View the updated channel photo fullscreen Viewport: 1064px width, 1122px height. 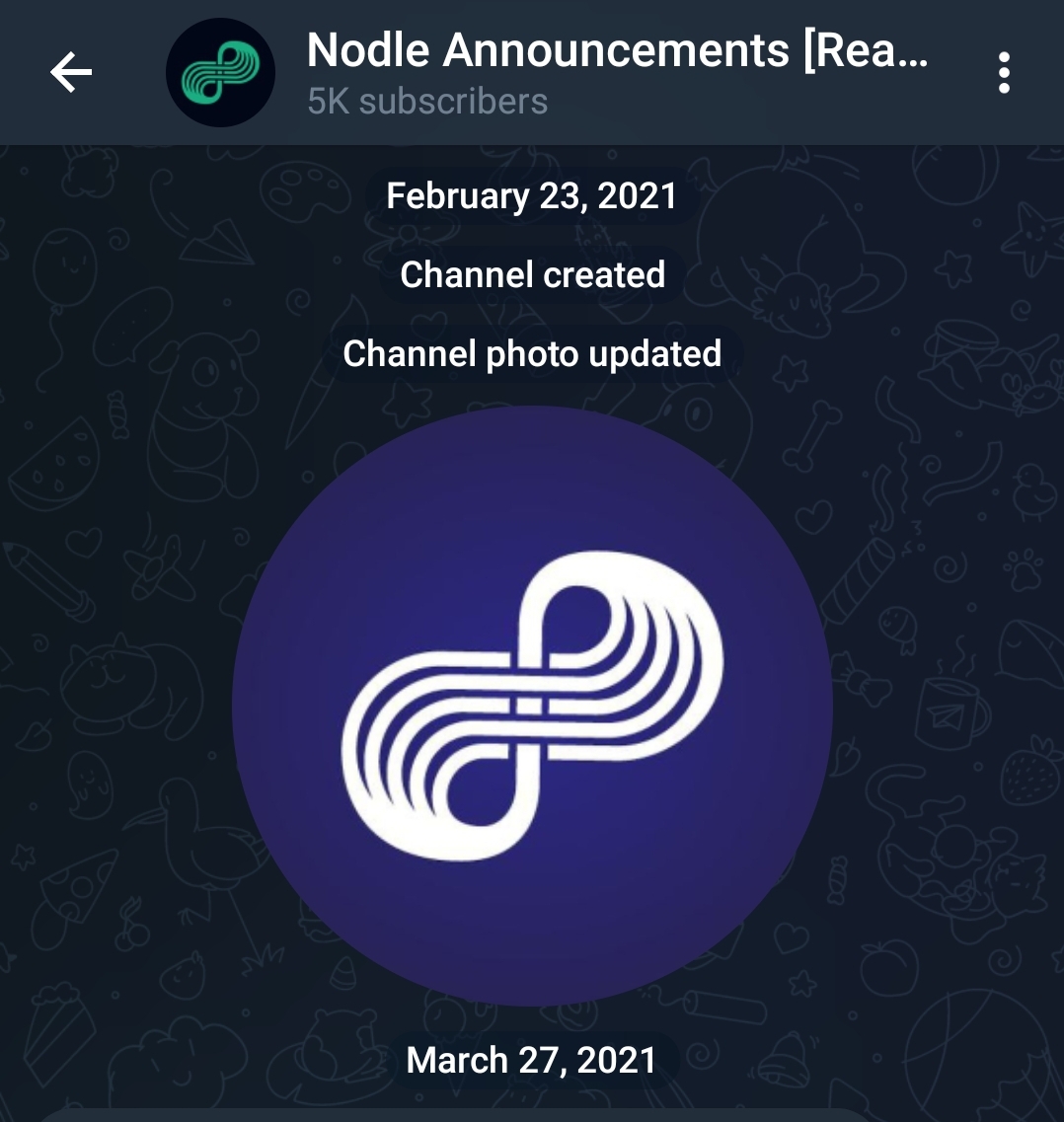pyautogui.click(x=532, y=706)
